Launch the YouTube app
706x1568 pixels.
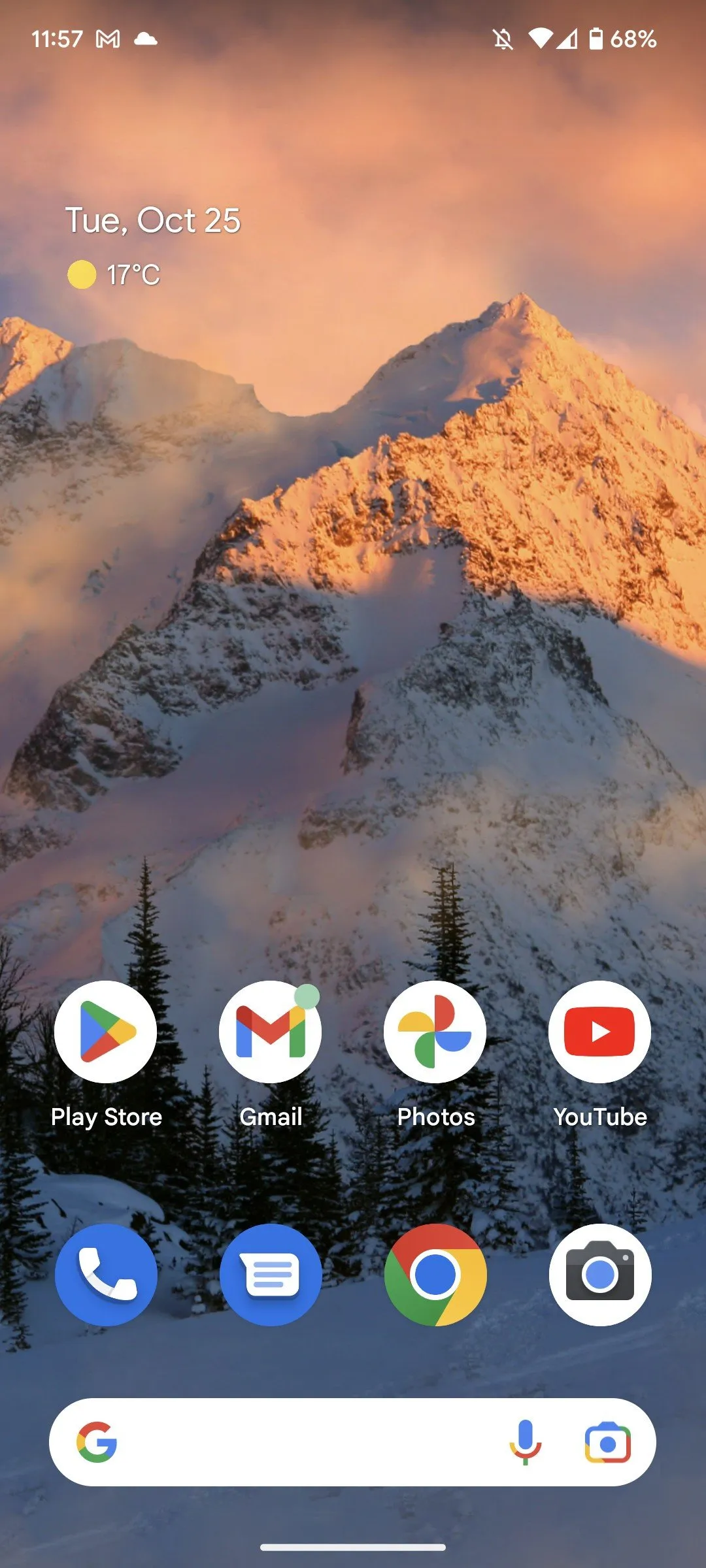(x=599, y=1032)
